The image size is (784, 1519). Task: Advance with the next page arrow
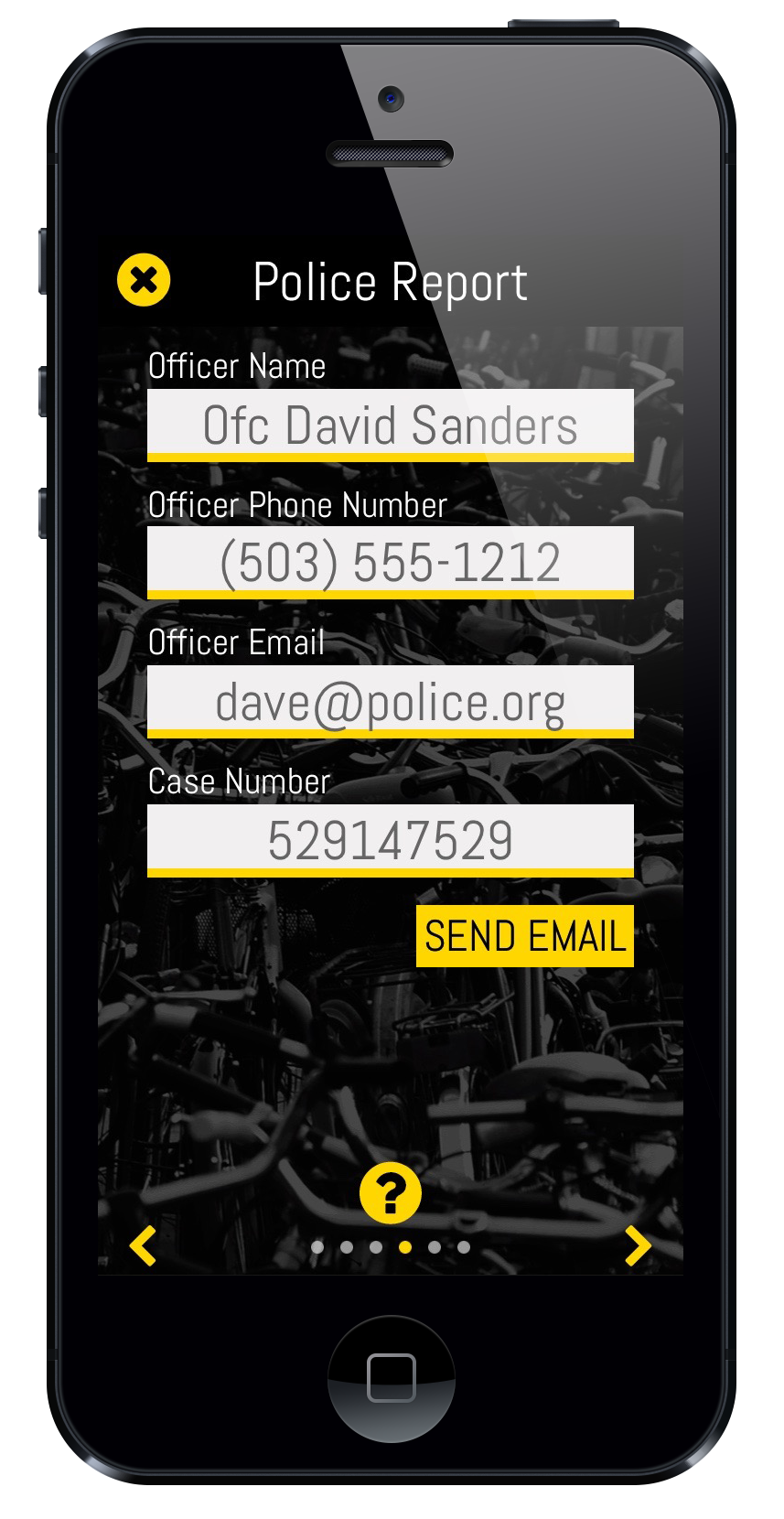coord(638,1246)
